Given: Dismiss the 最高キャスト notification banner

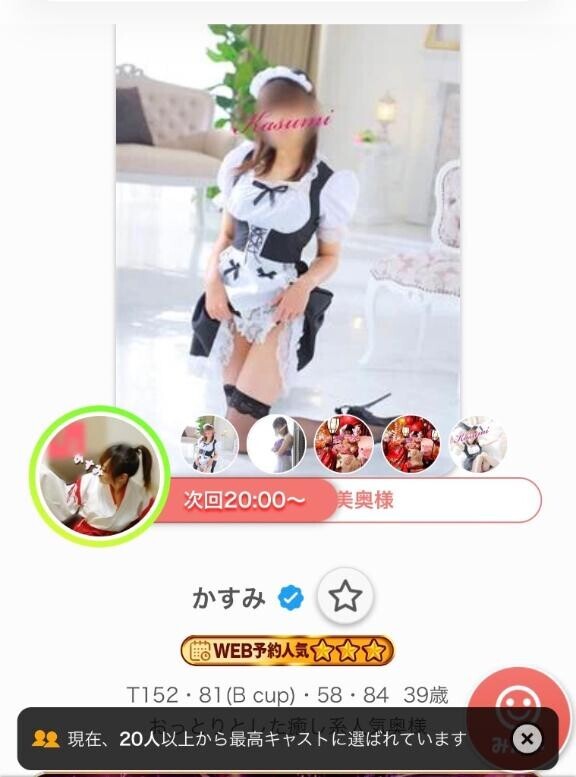Looking at the screenshot, I should [x=527, y=739].
